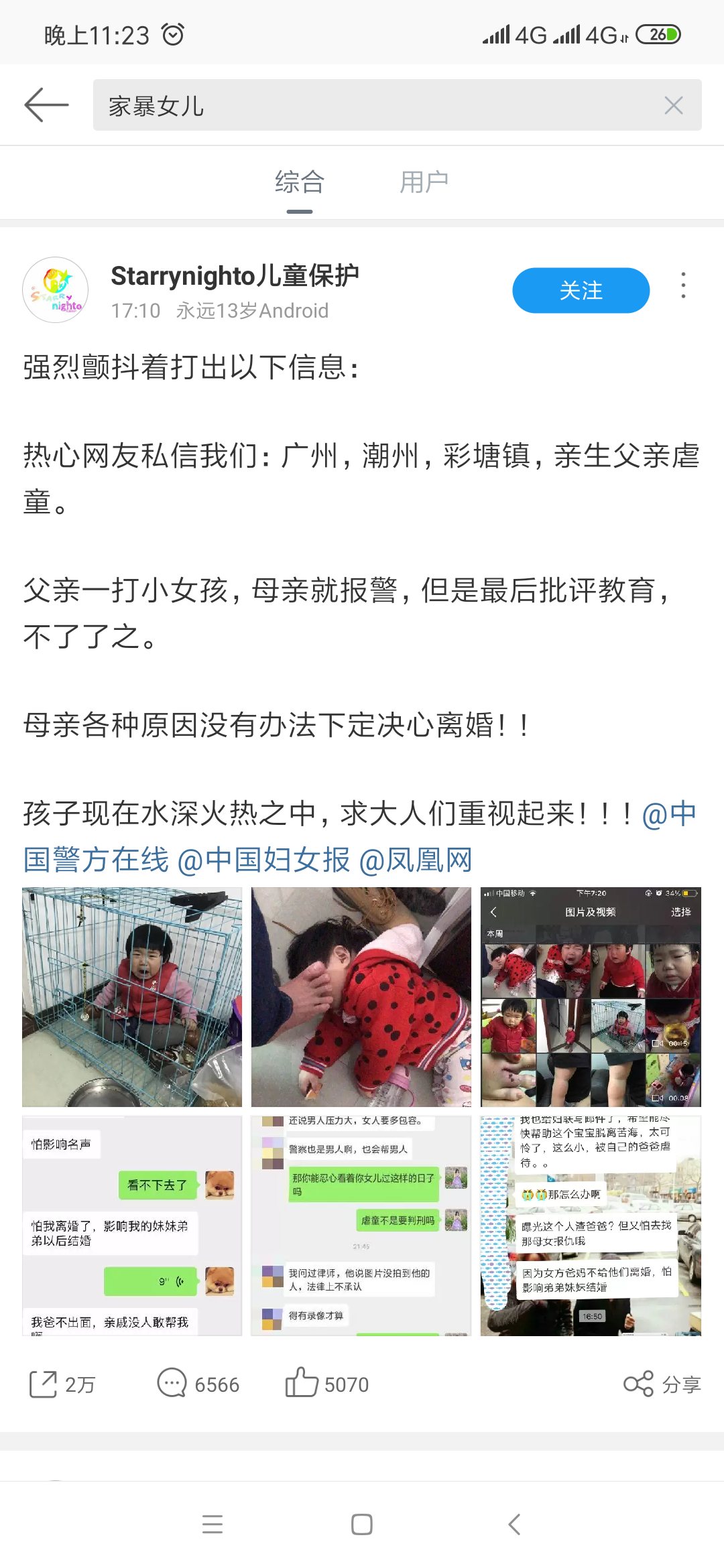The image size is (724, 1568).
Task: Go back using the top-left arrow
Action: (x=46, y=105)
